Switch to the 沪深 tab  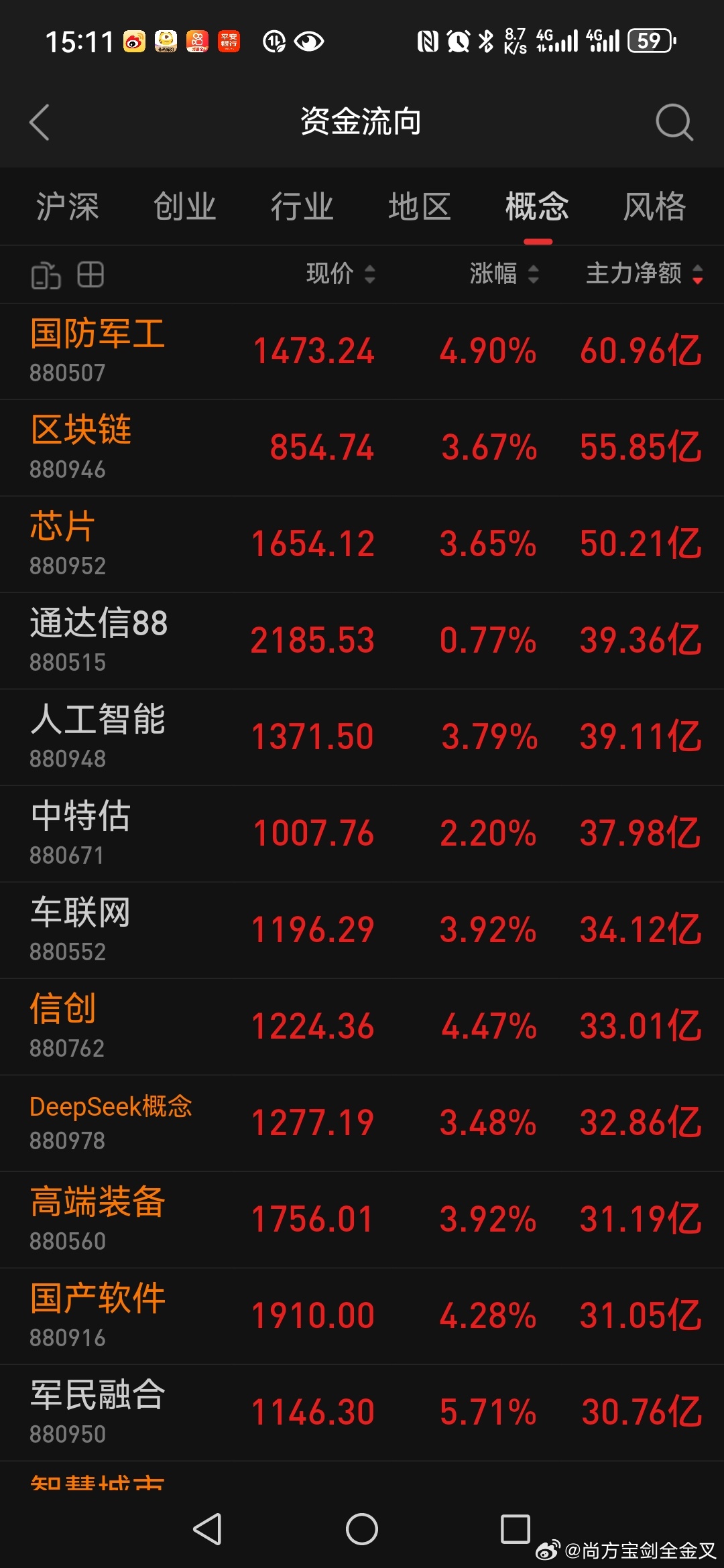tap(67, 206)
